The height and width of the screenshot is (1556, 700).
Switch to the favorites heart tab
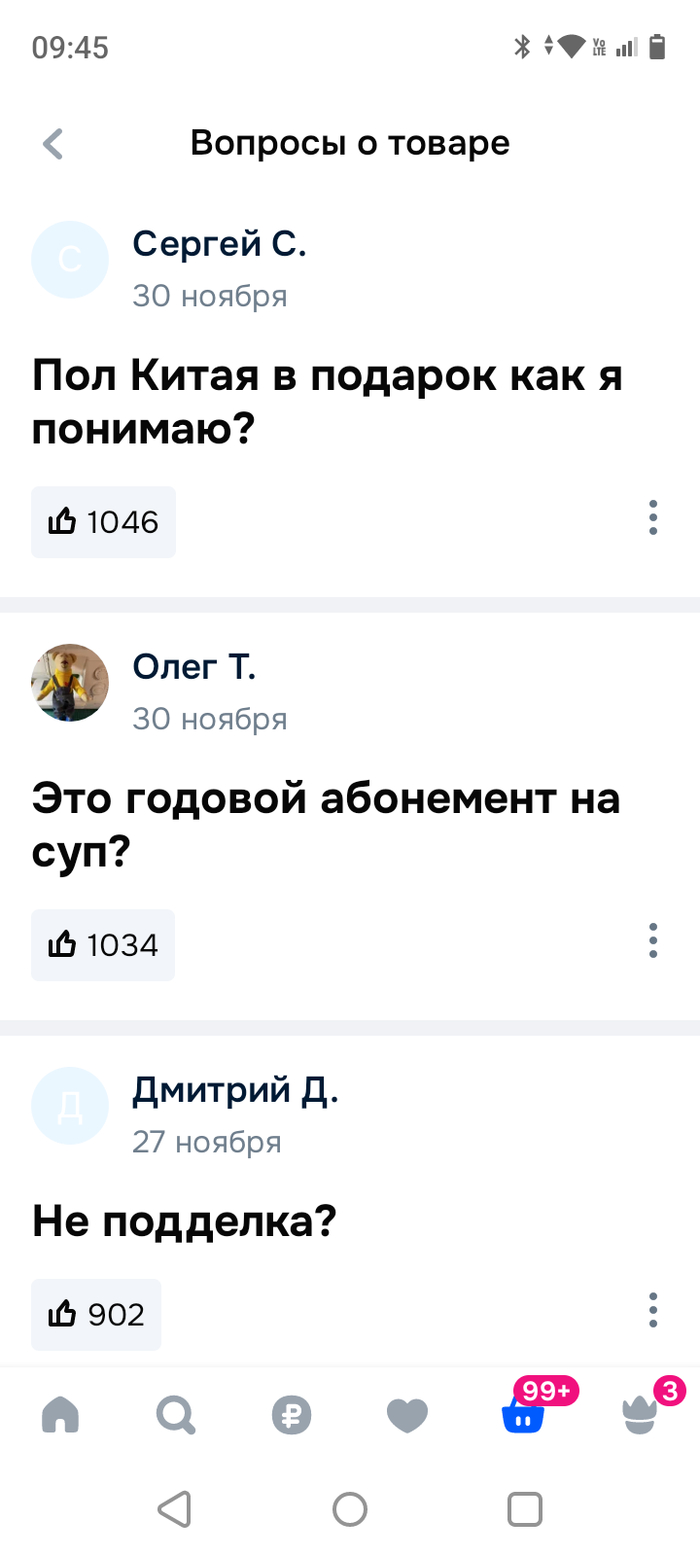click(407, 1414)
